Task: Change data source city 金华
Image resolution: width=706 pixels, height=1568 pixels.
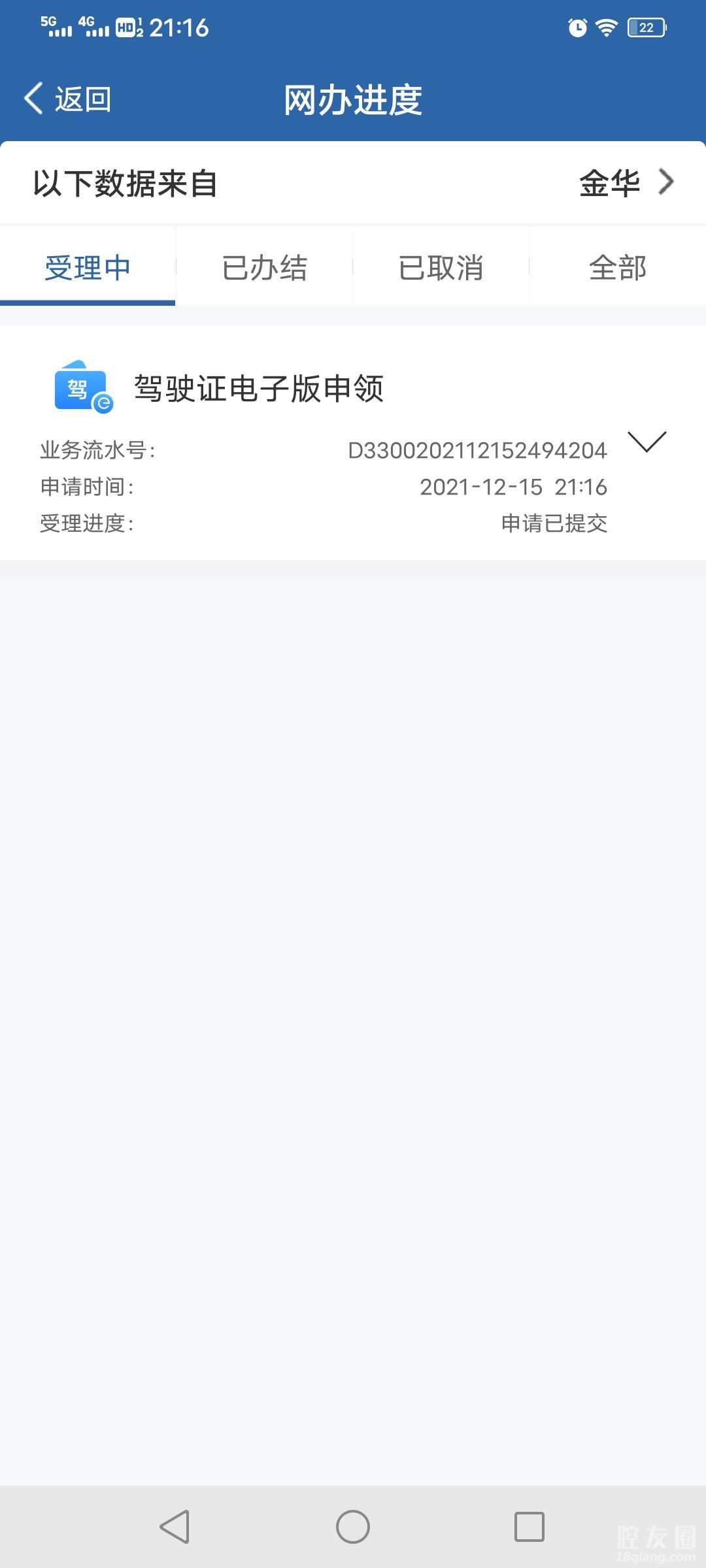Action: 625,183
